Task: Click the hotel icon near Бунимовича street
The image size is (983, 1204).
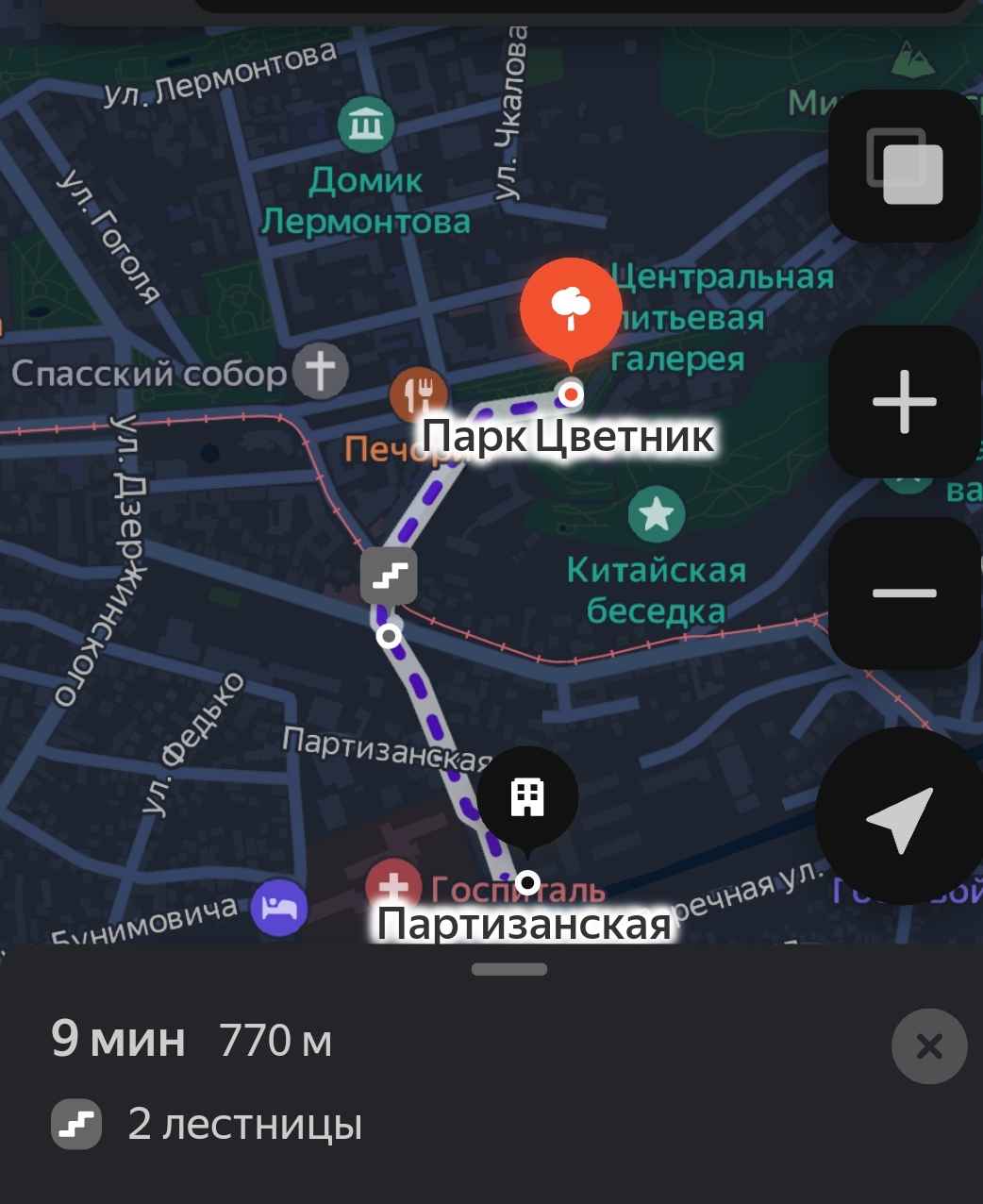Action: click(278, 907)
